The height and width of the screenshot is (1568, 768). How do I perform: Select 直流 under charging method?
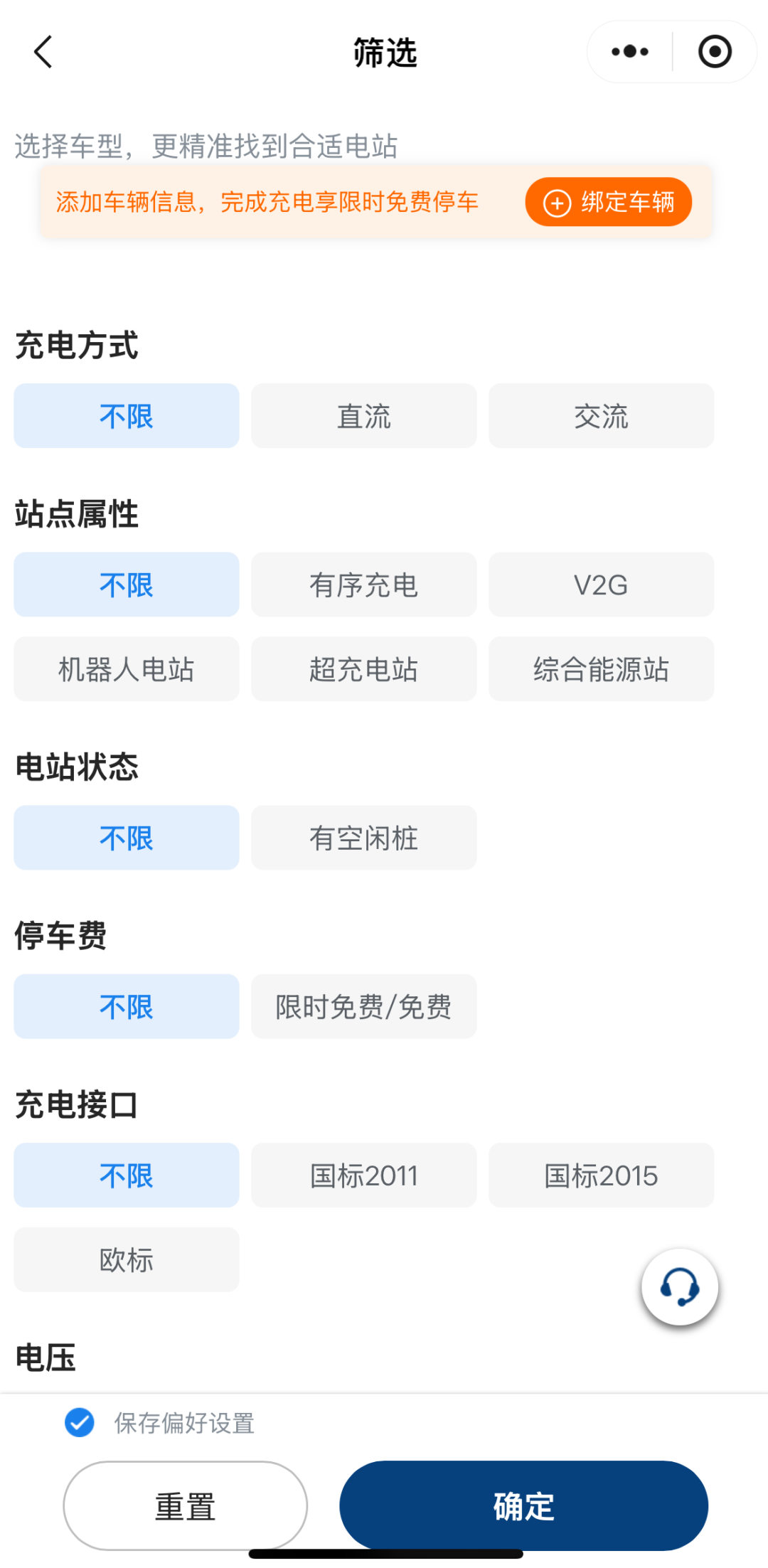coord(363,416)
